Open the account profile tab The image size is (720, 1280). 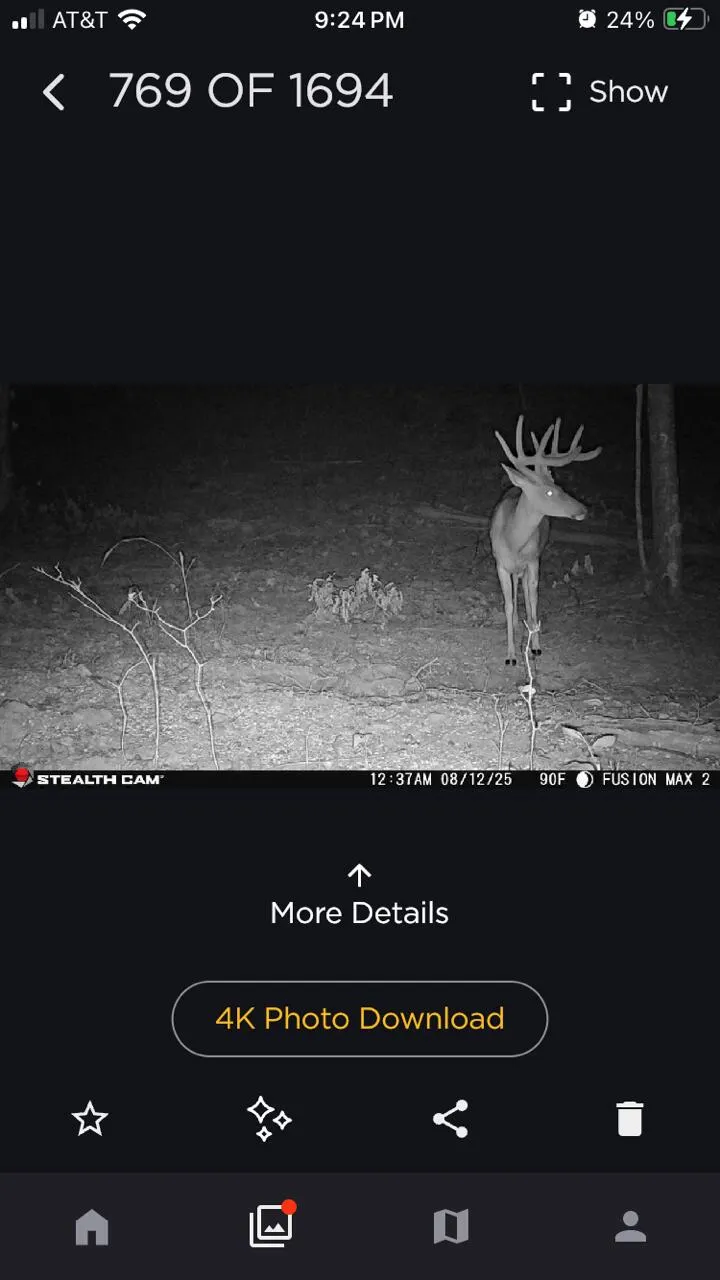630,1226
